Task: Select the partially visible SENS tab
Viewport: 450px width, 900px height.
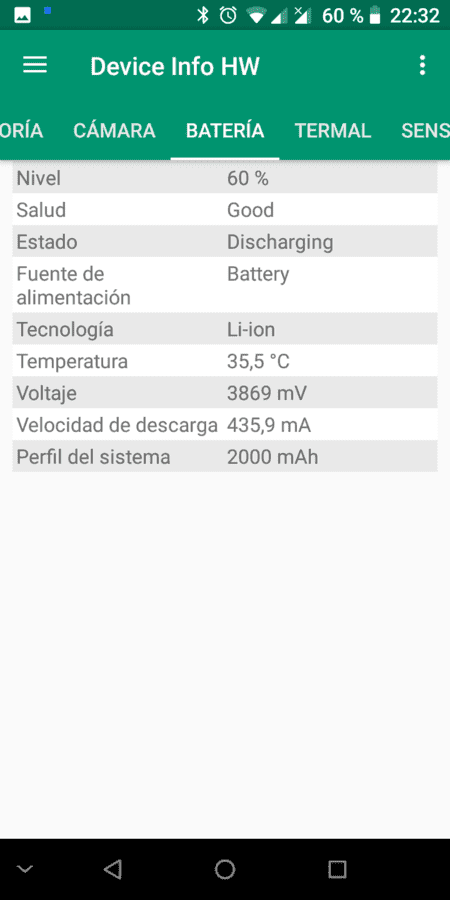Action: 425,131
